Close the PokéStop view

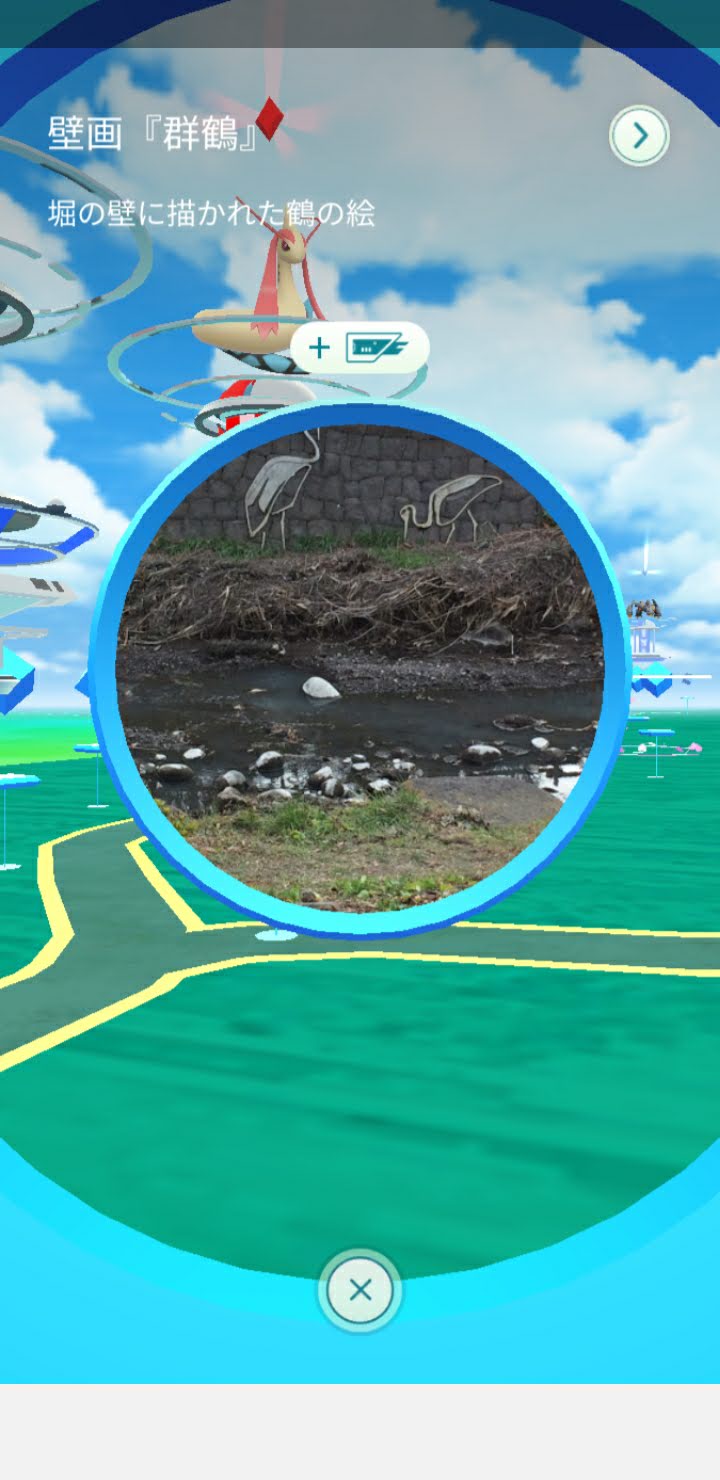[x=360, y=1290]
